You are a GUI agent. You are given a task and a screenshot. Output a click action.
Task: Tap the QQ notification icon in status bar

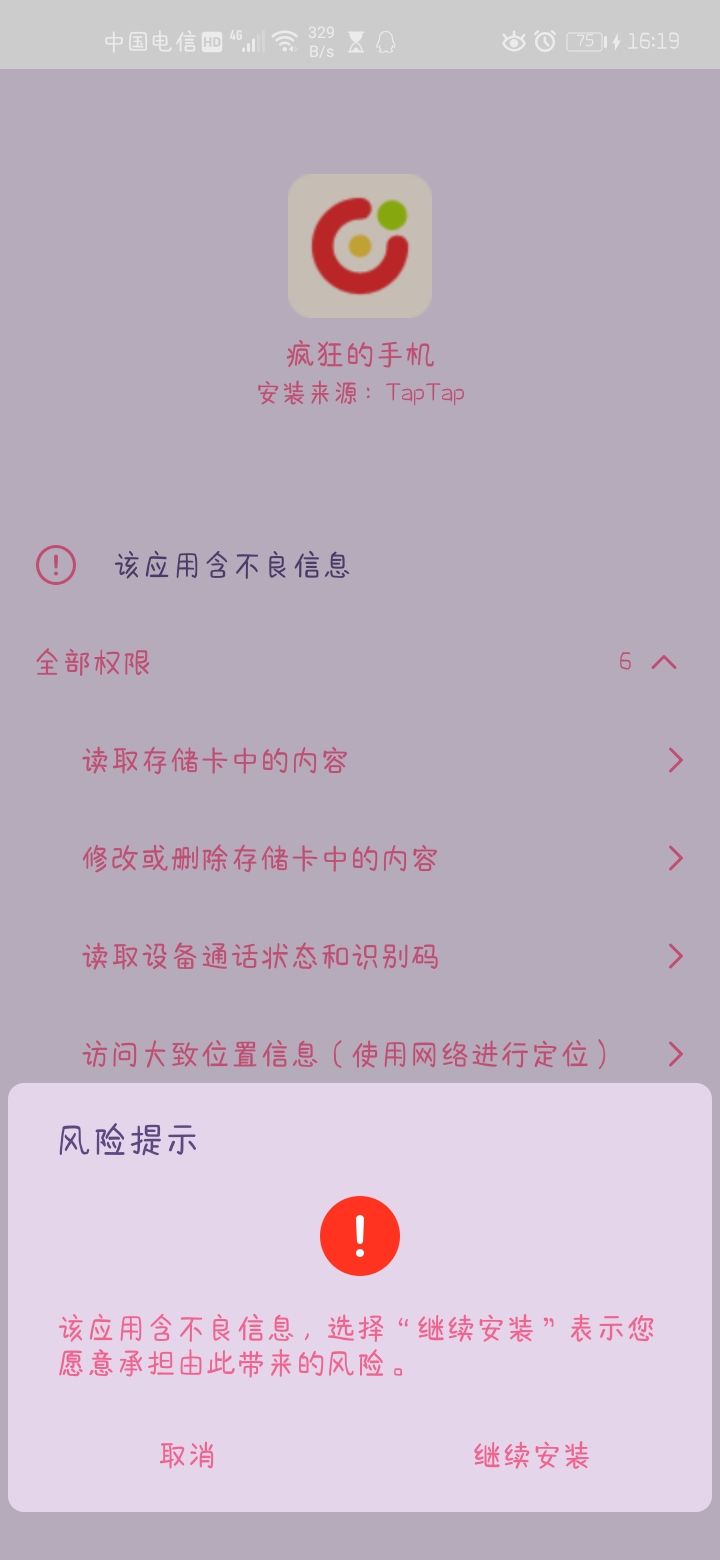[x=388, y=42]
